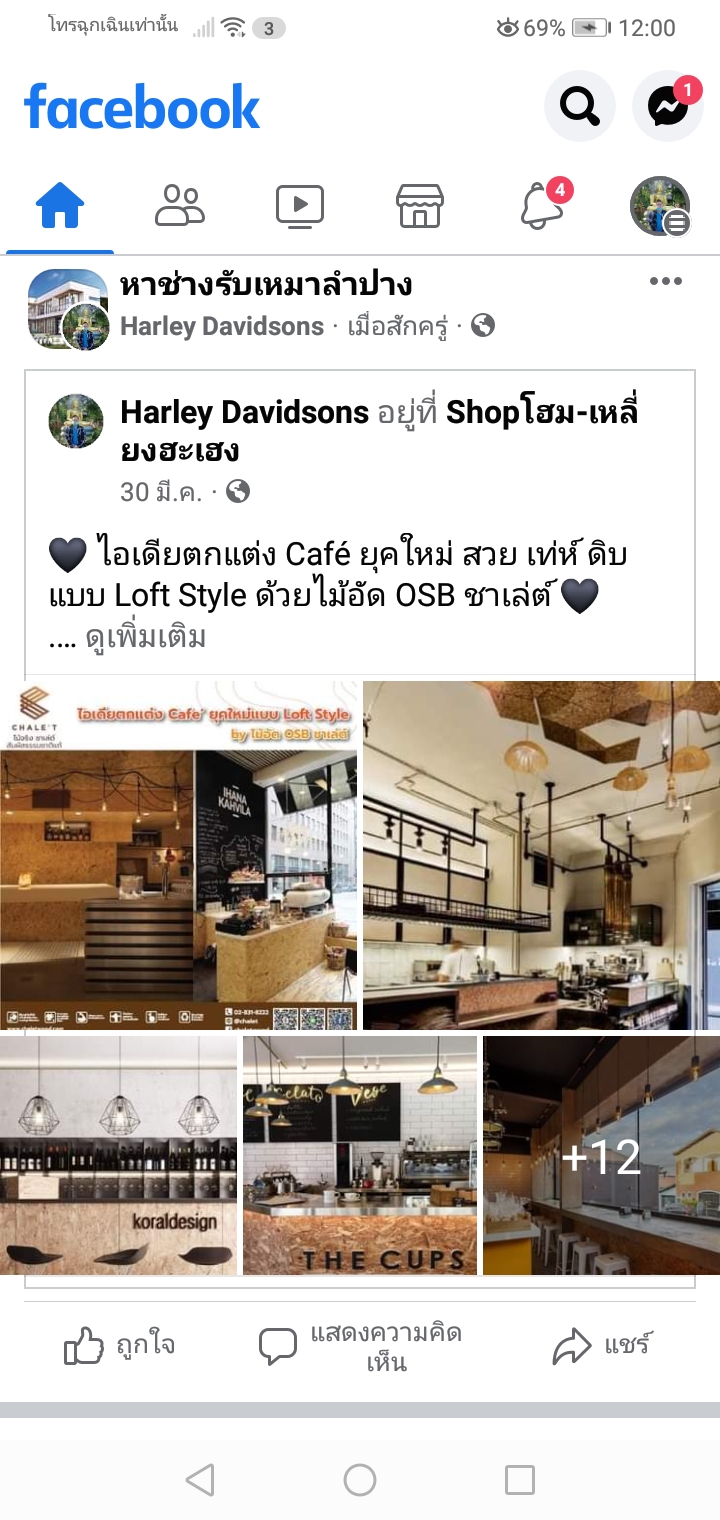Open the notifications bell tab
720x1520 pixels.
(x=540, y=206)
